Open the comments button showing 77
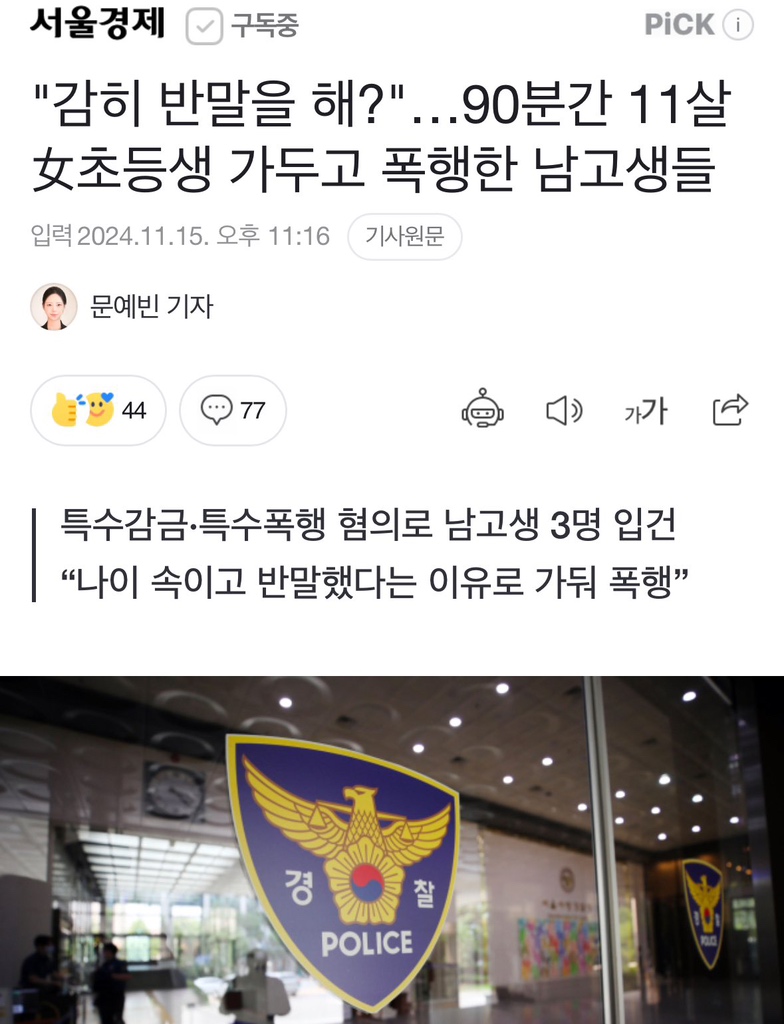The image size is (784, 1024). click(x=233, y=410)
